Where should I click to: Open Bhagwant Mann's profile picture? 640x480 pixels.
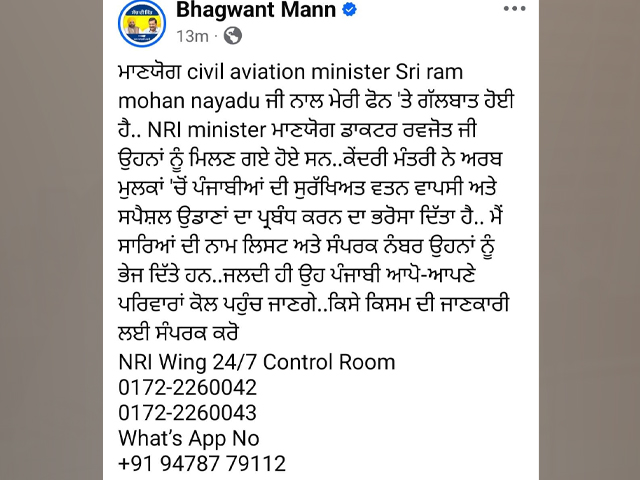click(140, 21)
